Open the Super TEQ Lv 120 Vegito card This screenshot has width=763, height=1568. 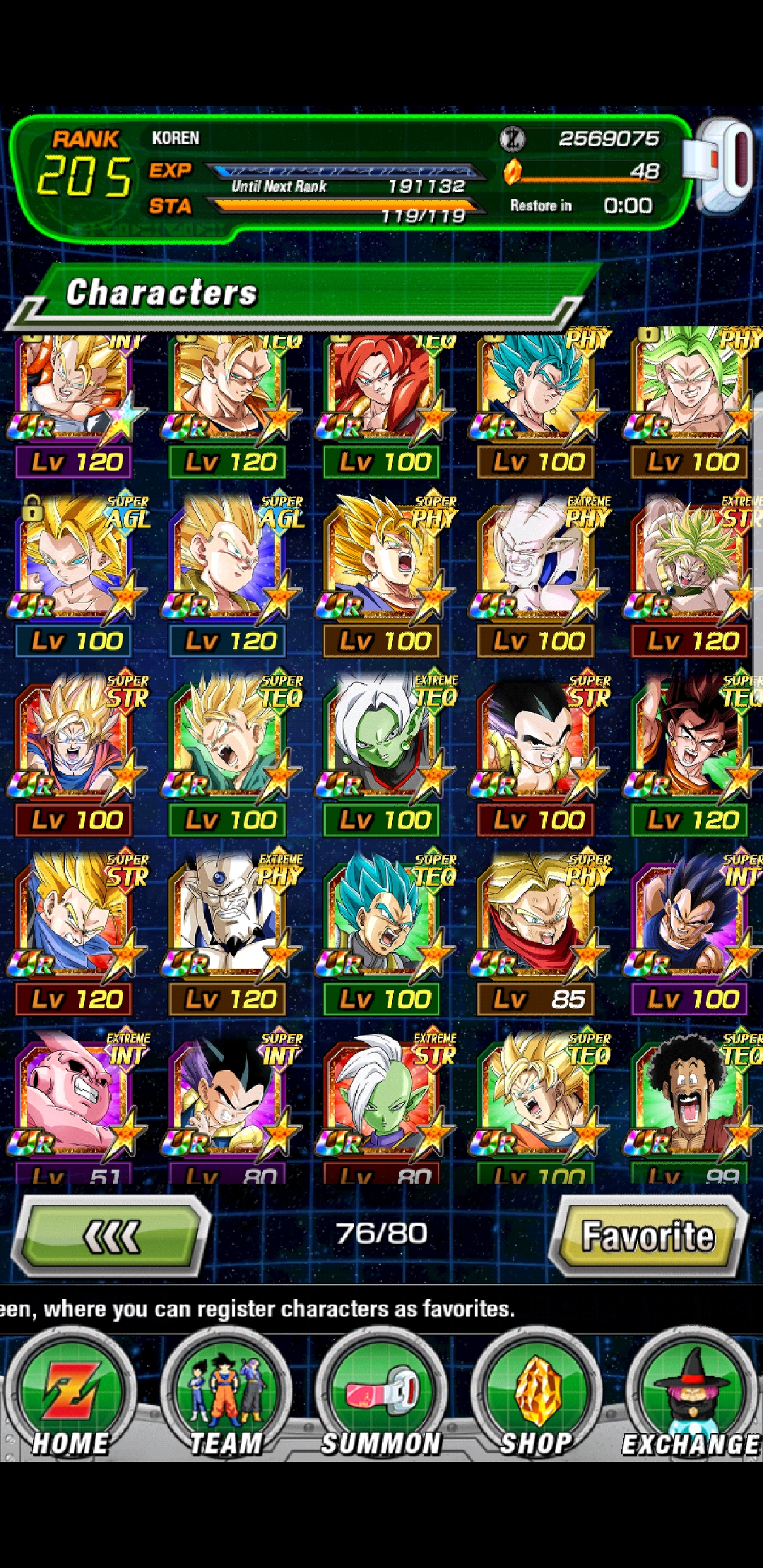pos(693,753)
